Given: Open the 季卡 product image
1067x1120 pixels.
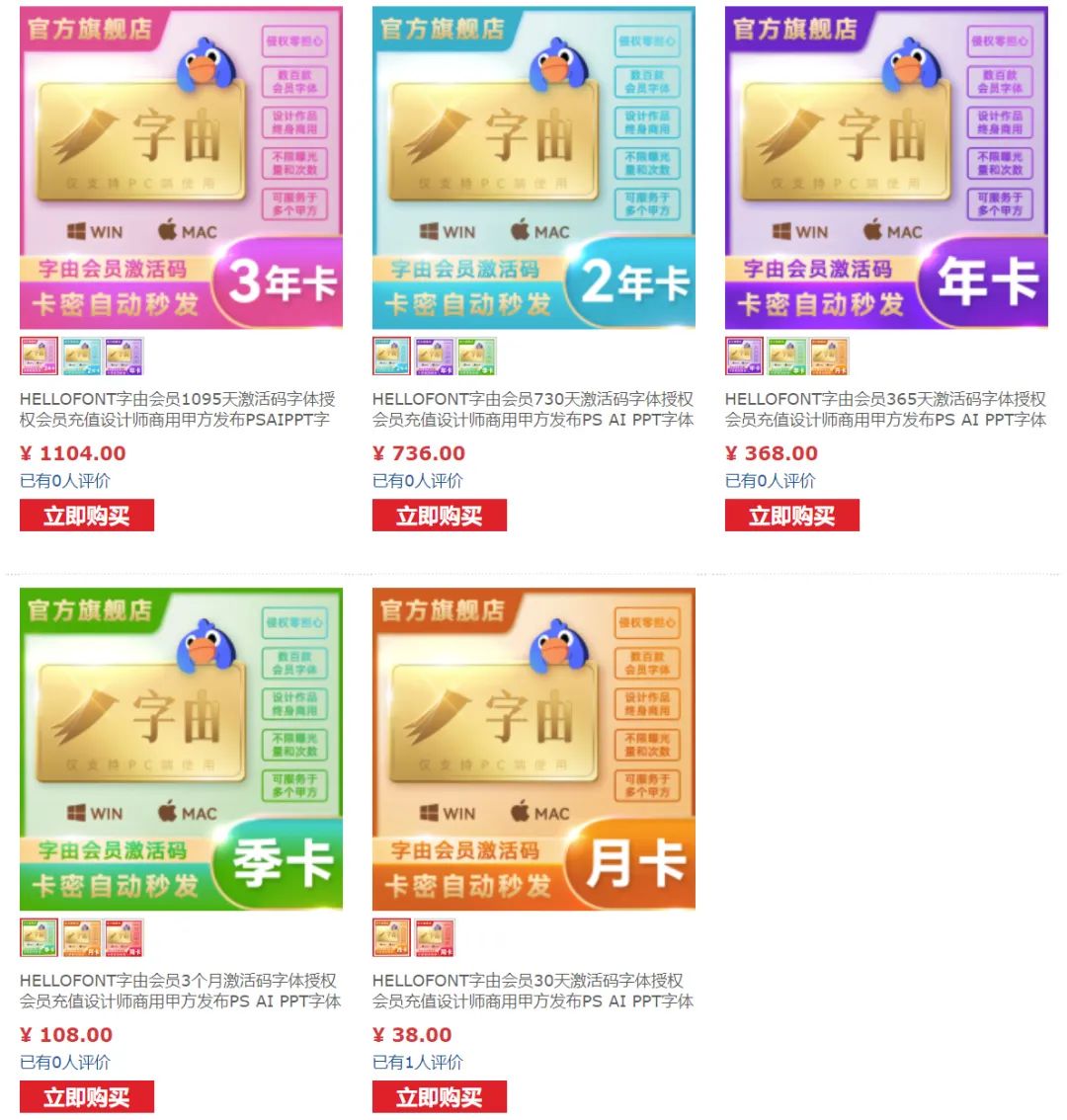Looking at the screenshot, I should click(182, 749).
